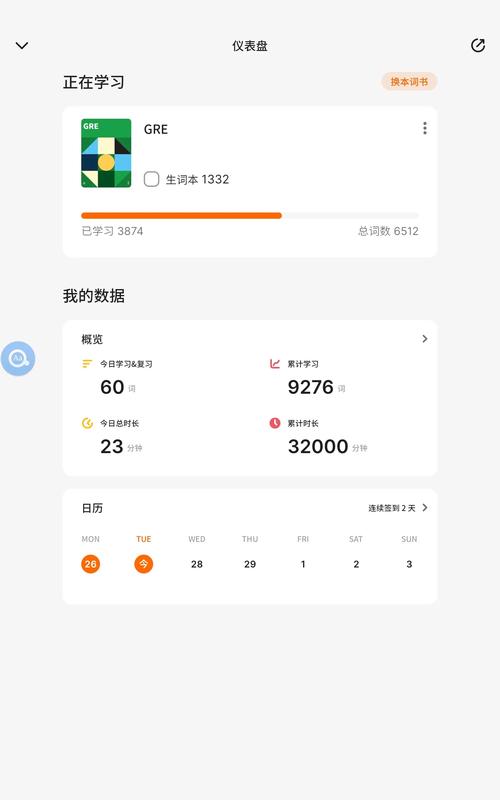The height and width of the screenshot is (800, 500).
Task: Select Wednesday 28 in the calendar
Action: [x=197, y=564]
